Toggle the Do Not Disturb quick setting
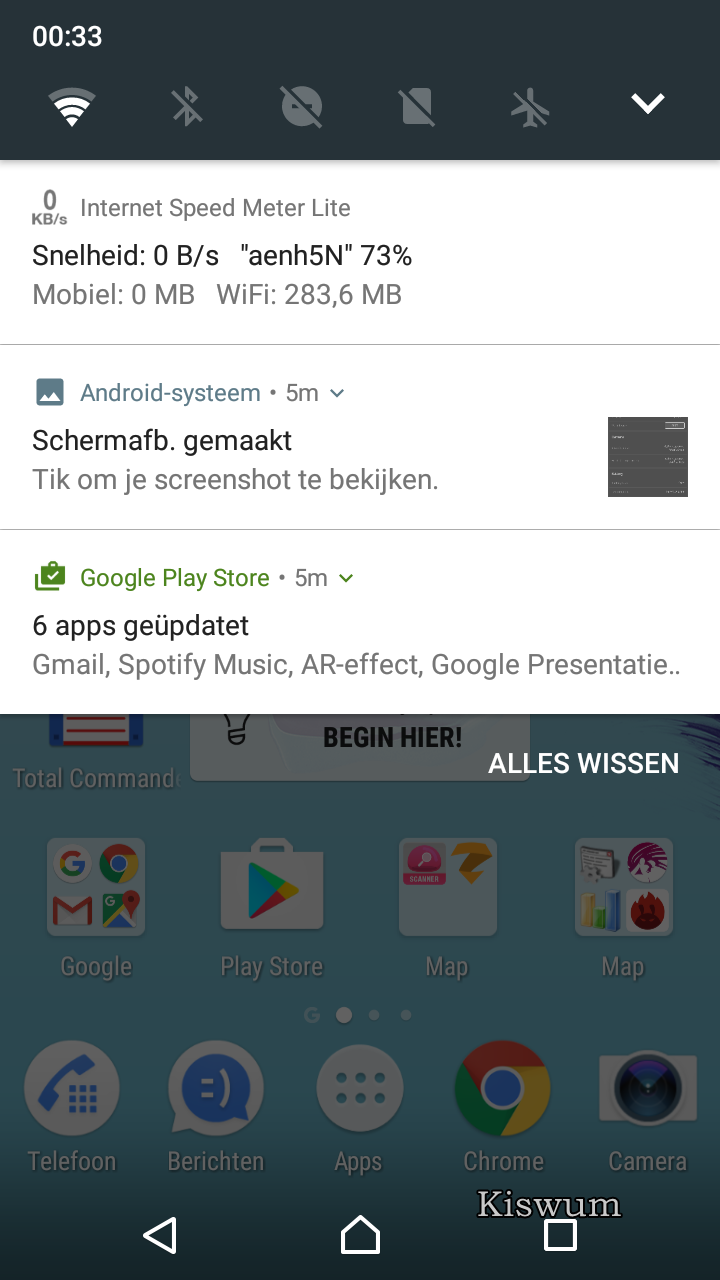This screenshot has width=720, height=1280. click(302, 105)
